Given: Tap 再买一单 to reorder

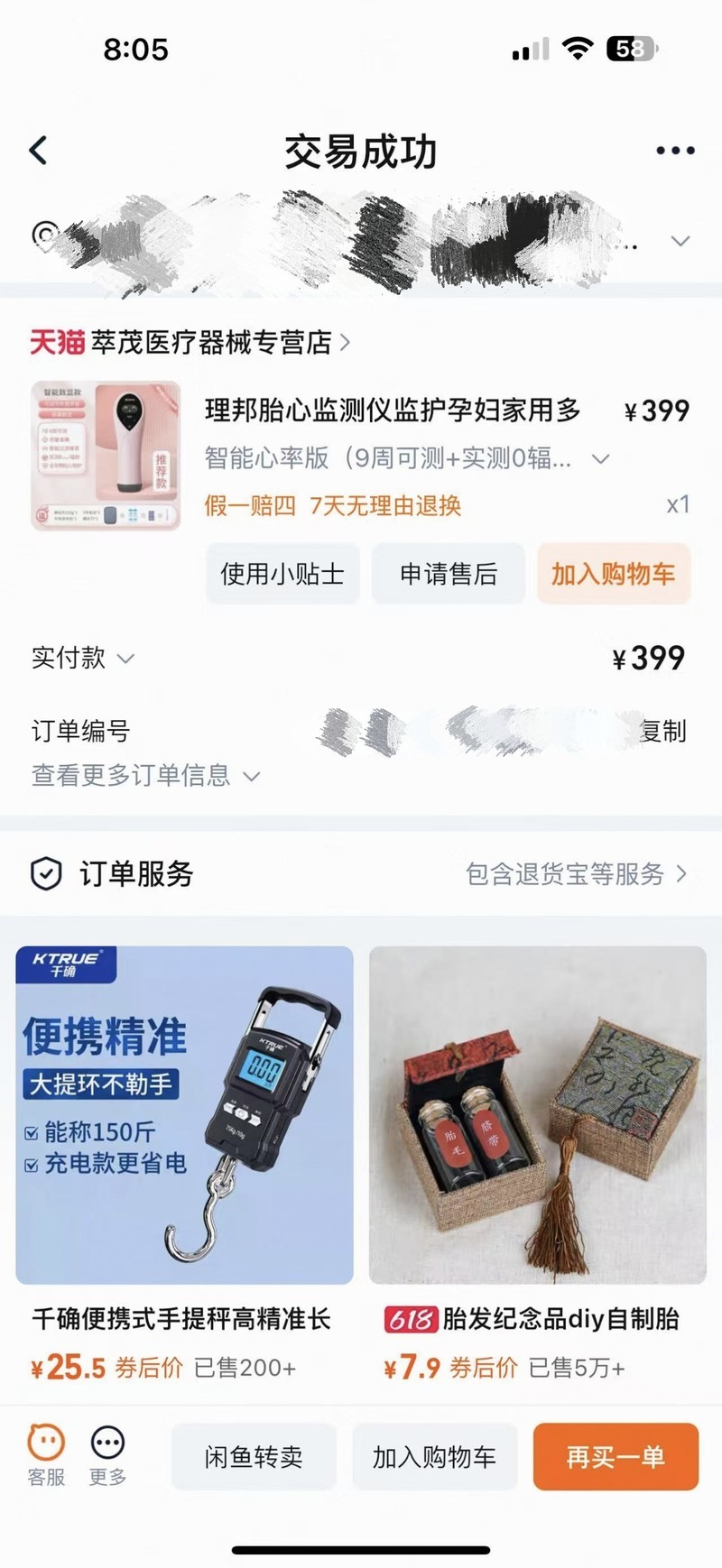Looking at the screenshot, I should 616,1456.
